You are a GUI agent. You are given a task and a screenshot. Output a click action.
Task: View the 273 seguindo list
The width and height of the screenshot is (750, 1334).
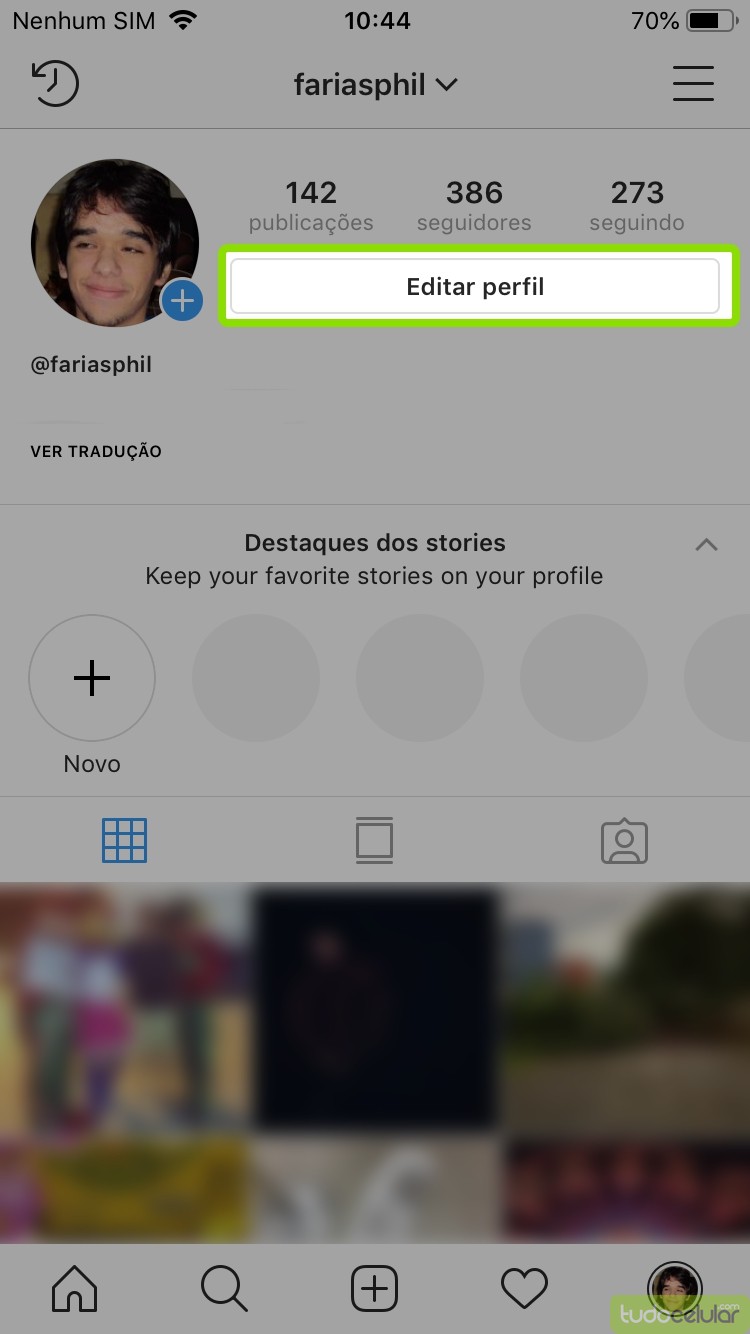pyautogui.click(x=637, y=205)
